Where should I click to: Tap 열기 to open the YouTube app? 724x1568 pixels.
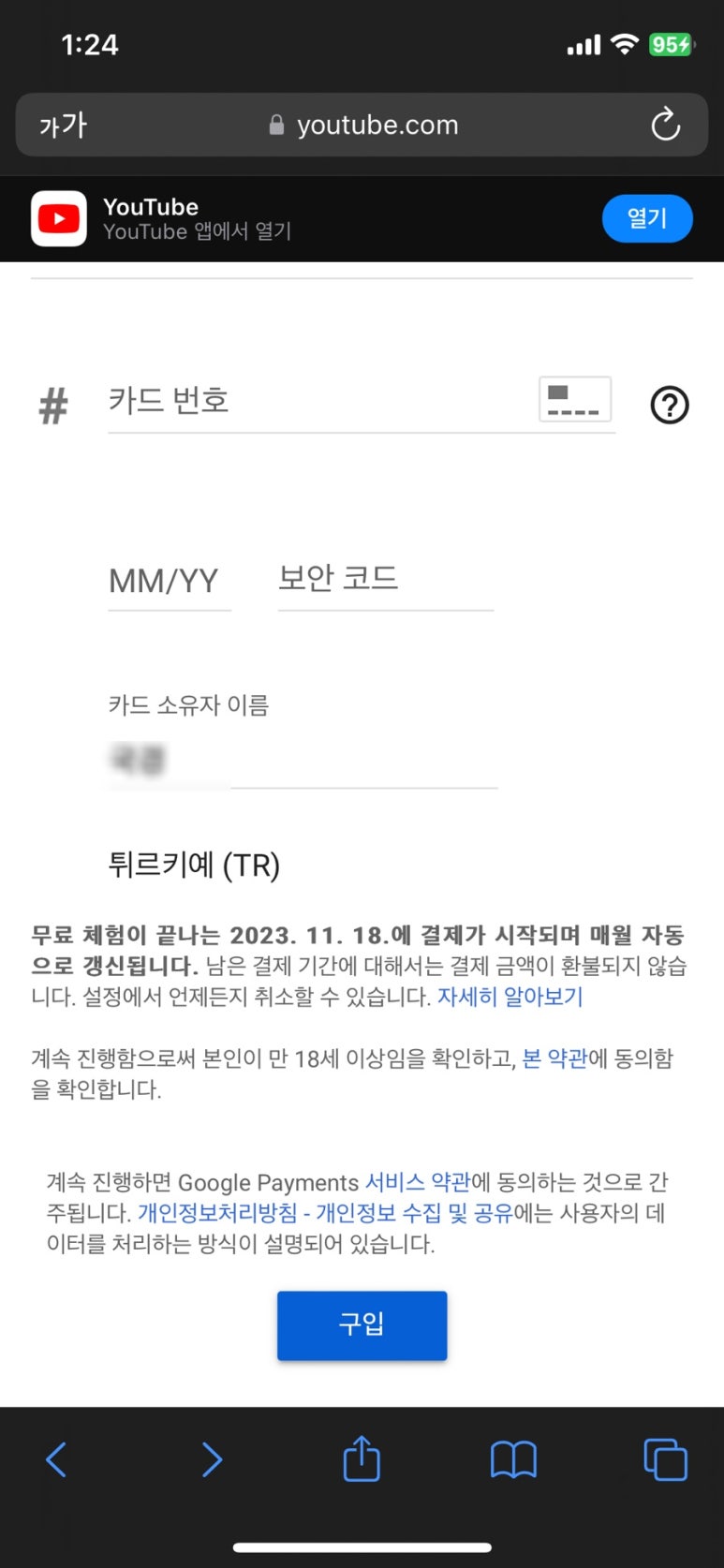[x=647, y=218]
